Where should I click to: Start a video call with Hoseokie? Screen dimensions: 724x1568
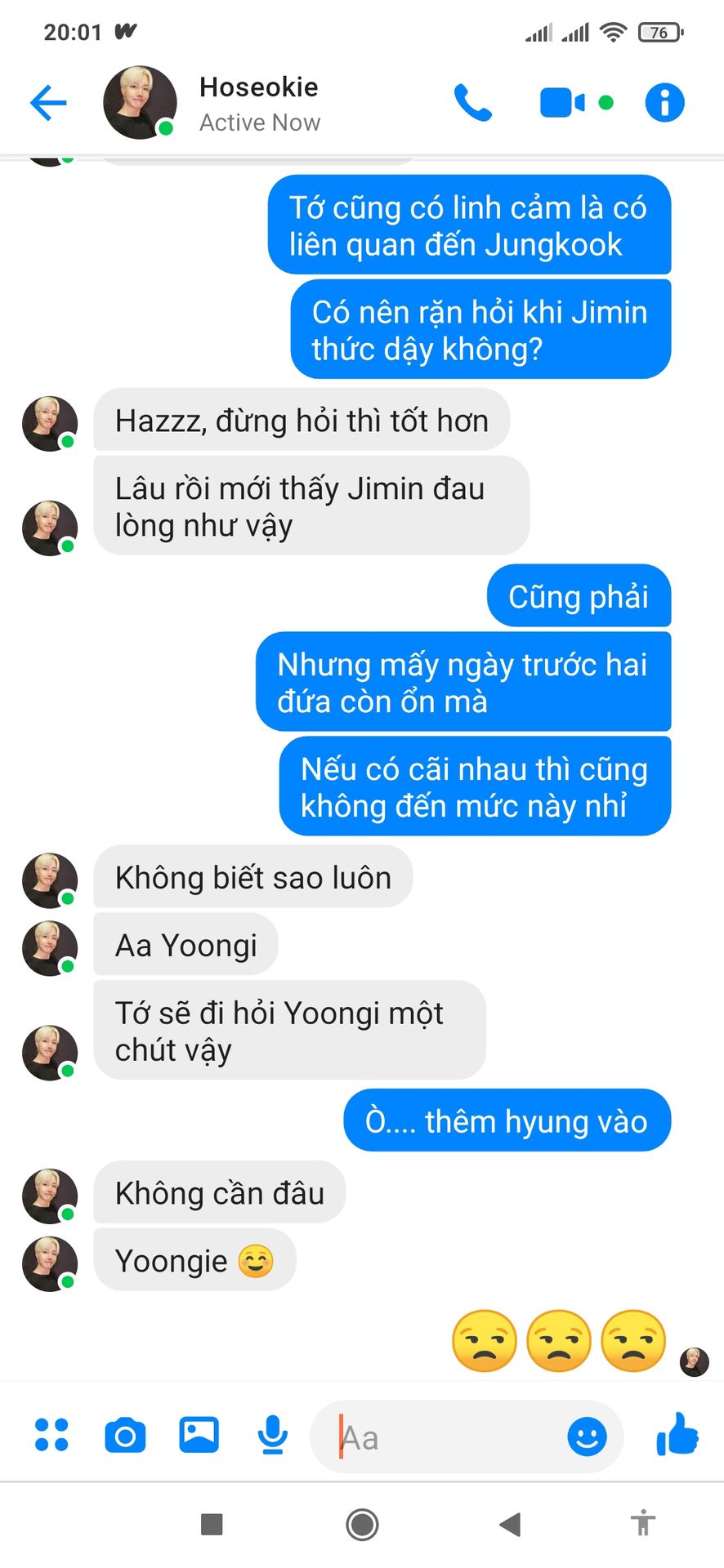pyautogui.click(x=562, y=103)
